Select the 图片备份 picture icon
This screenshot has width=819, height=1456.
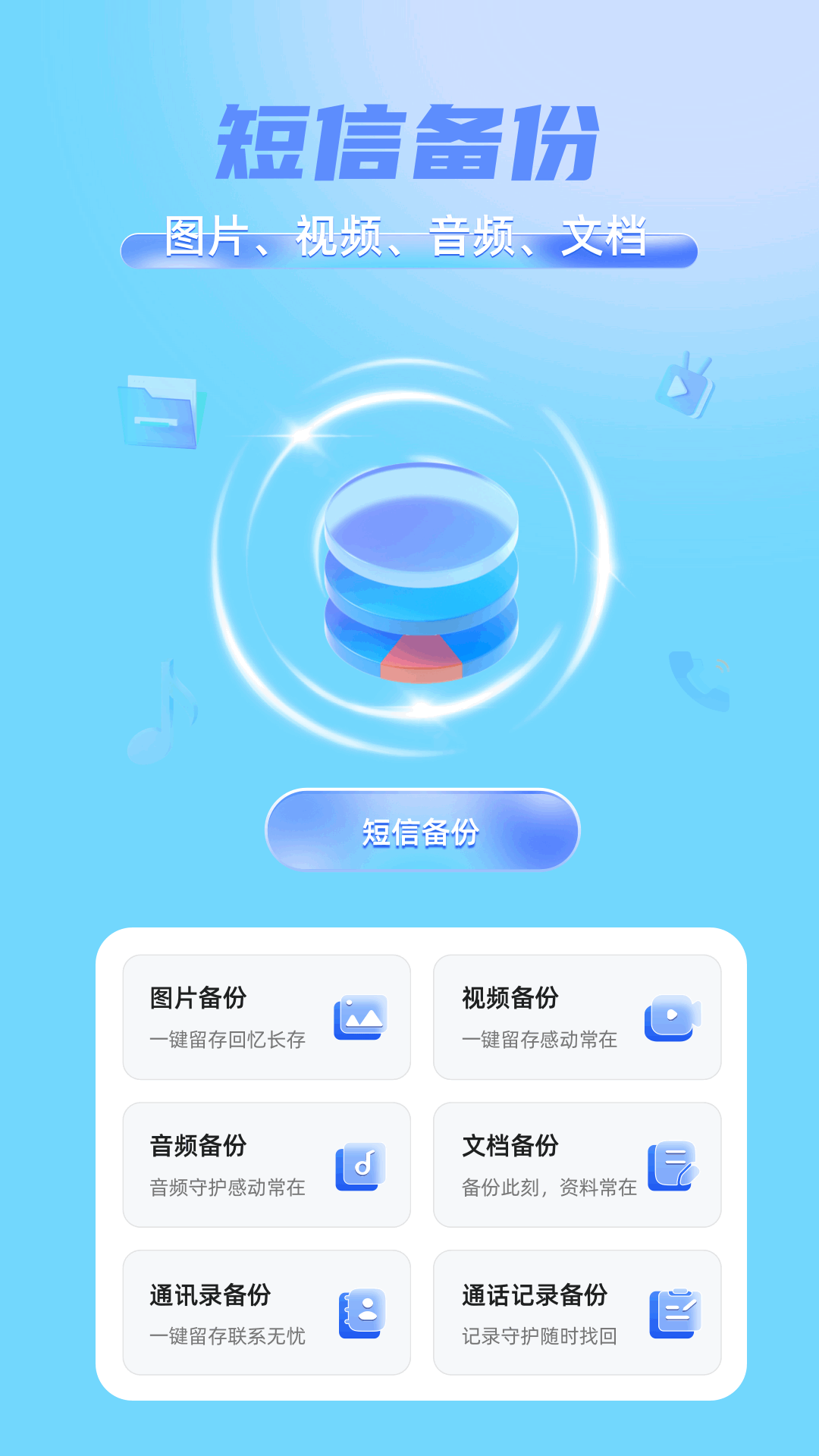(360, 1018)
